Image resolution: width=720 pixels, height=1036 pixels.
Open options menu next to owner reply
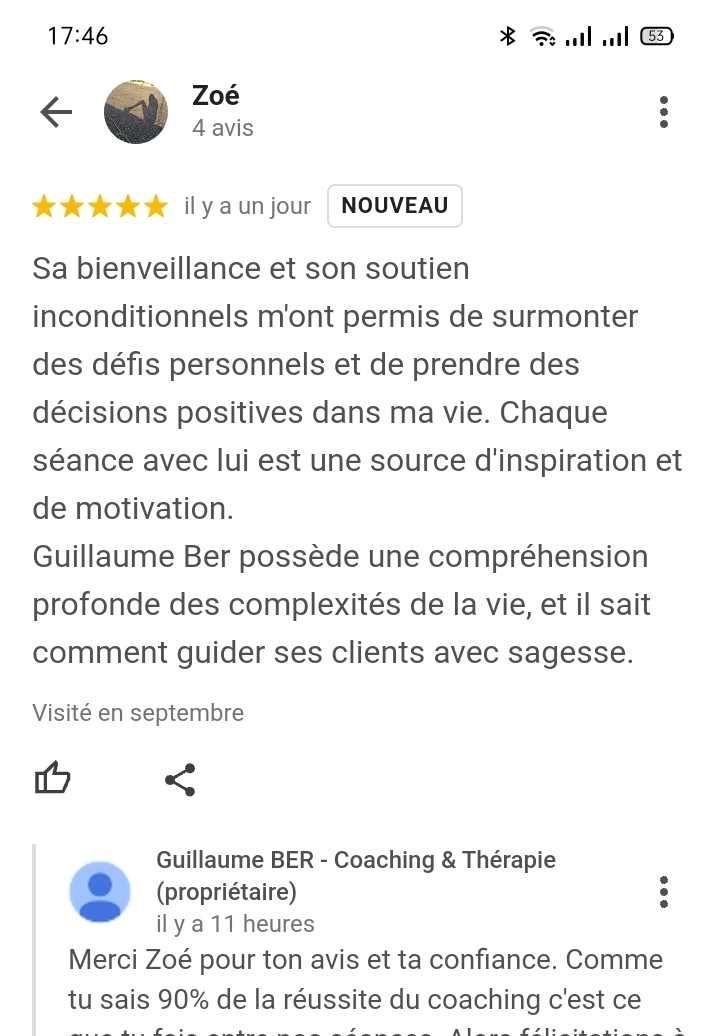coord(663,892)
